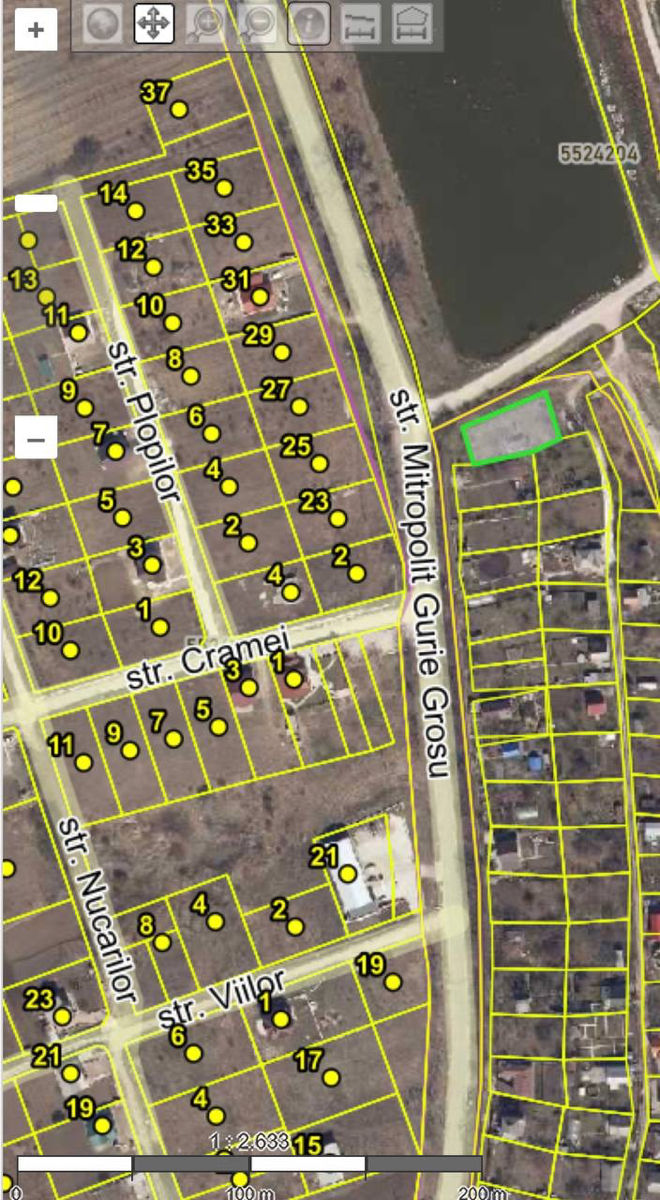Tap the white zoom slider handle
The image size is (660, 1200).
click(36, 203)
